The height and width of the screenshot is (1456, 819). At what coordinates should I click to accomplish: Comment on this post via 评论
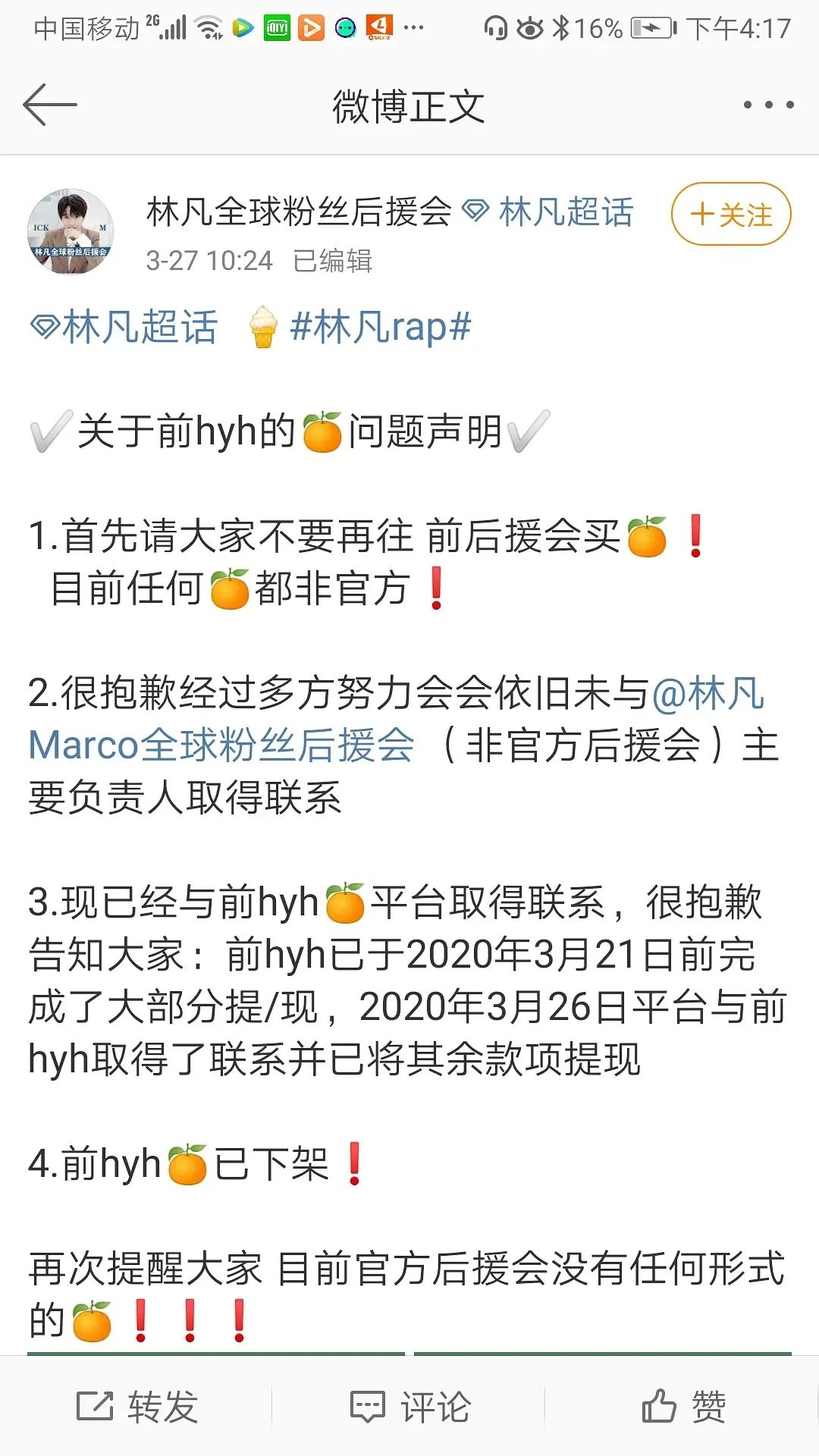(410, 1407)
